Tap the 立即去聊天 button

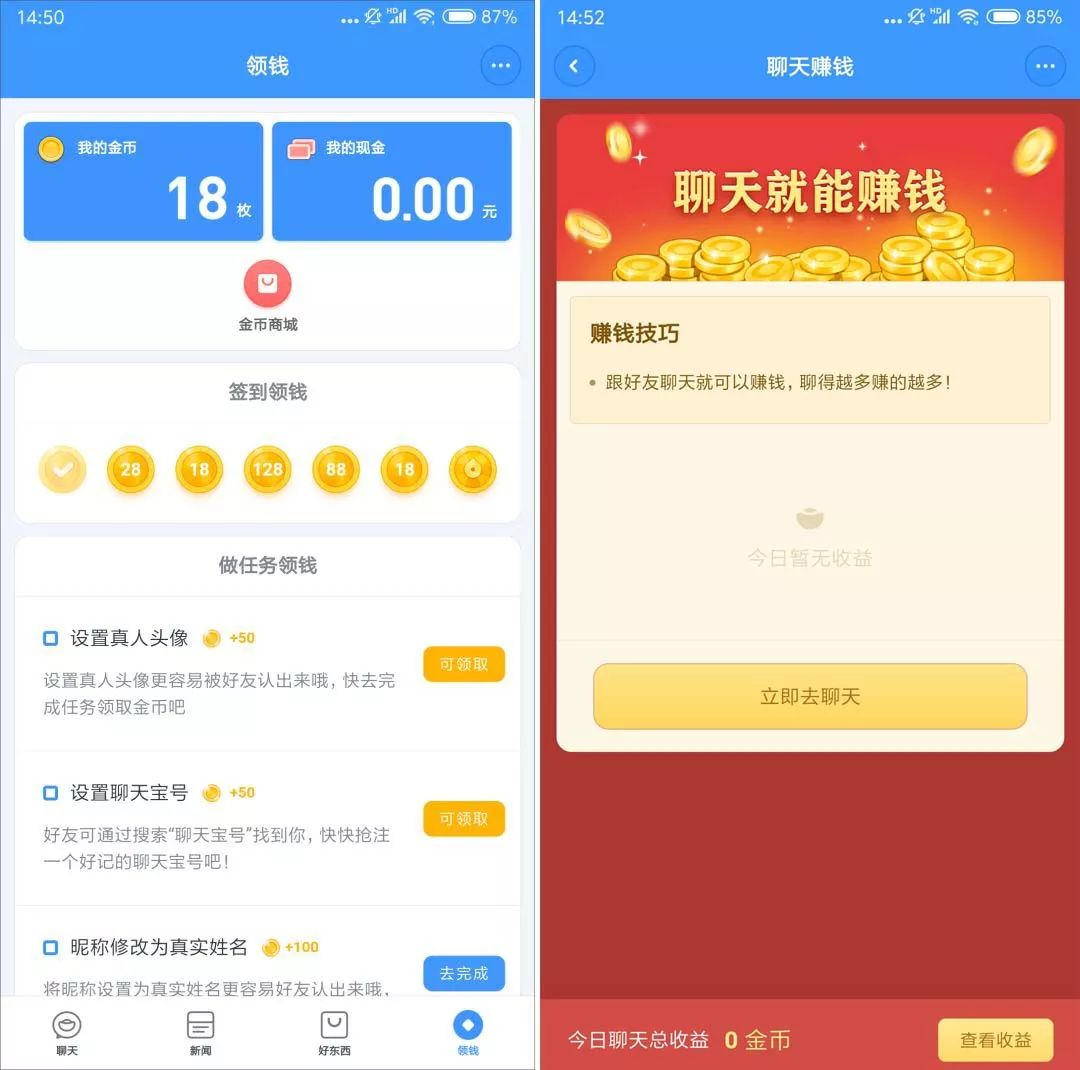click(x=810, y=696)
